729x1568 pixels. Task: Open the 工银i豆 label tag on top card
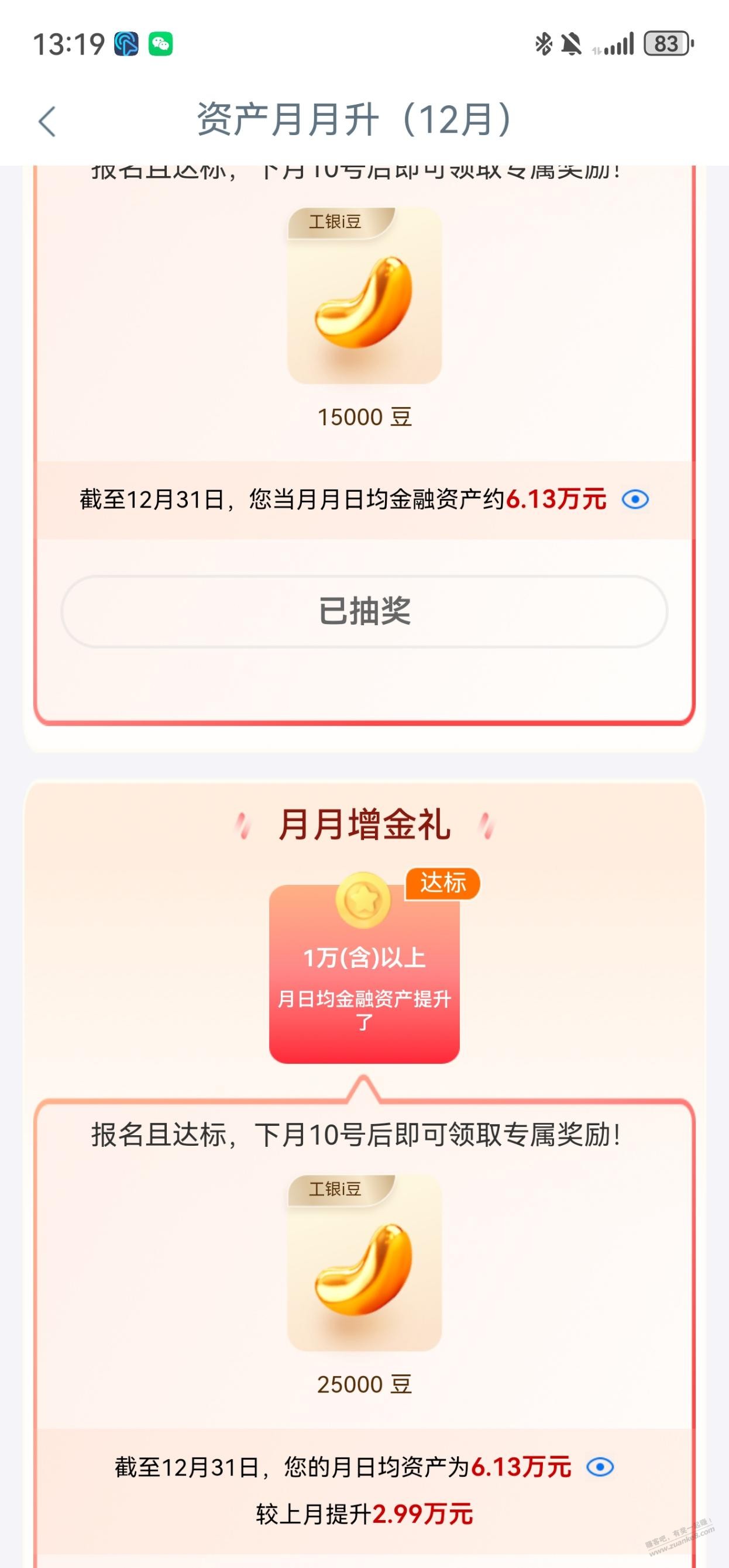tap(336, 222)
